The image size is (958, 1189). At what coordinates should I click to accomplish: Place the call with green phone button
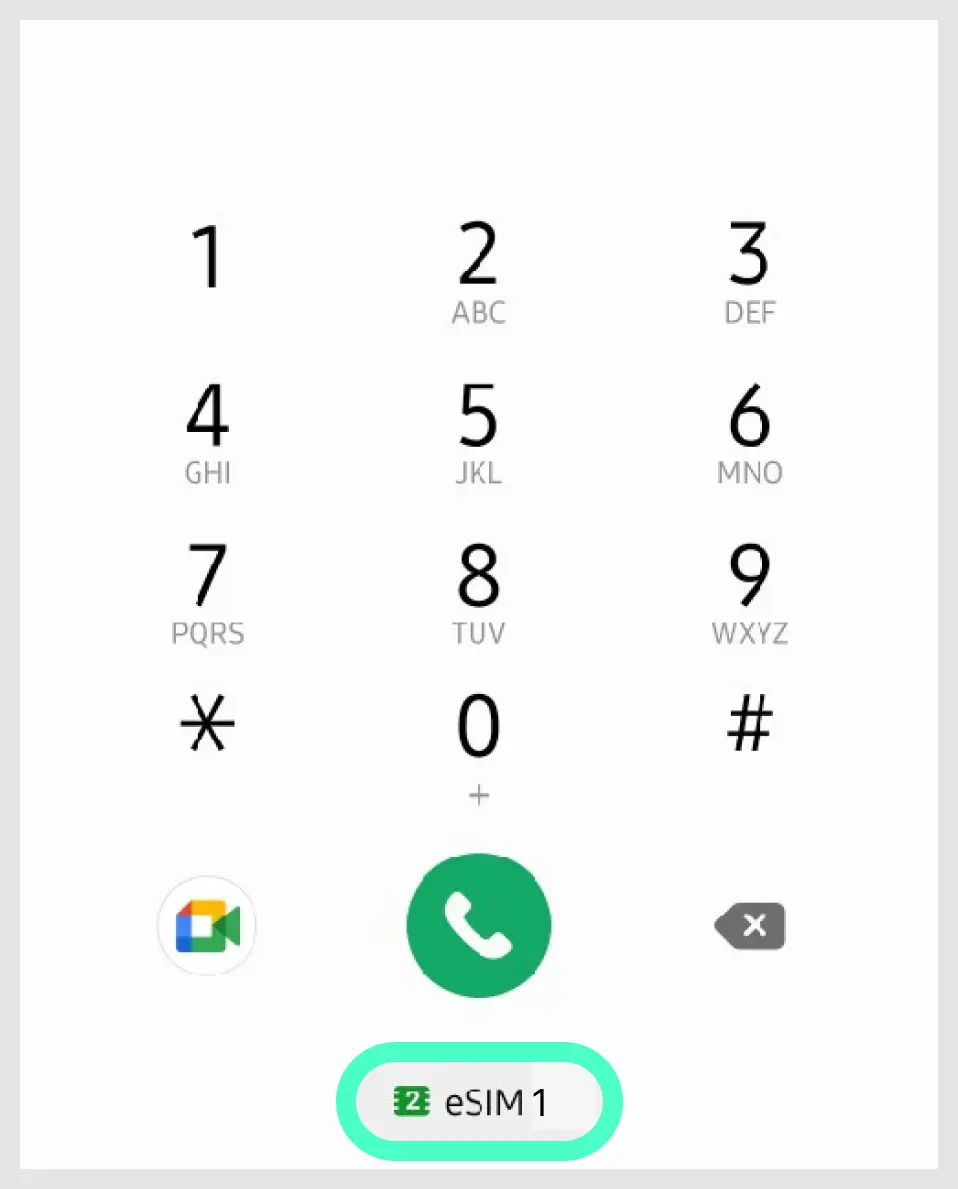[478, 926]
